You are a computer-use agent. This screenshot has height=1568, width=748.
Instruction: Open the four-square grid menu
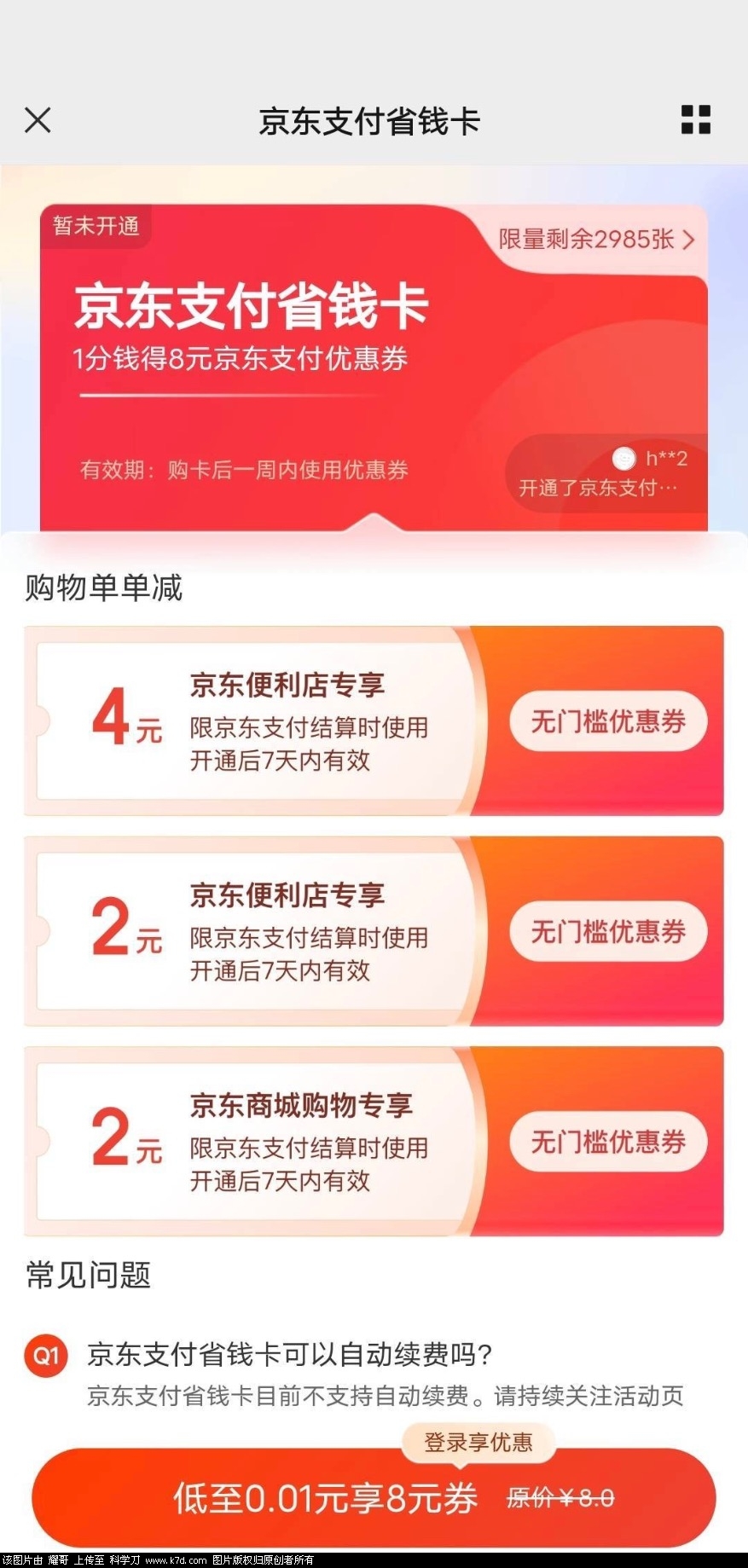695,120
